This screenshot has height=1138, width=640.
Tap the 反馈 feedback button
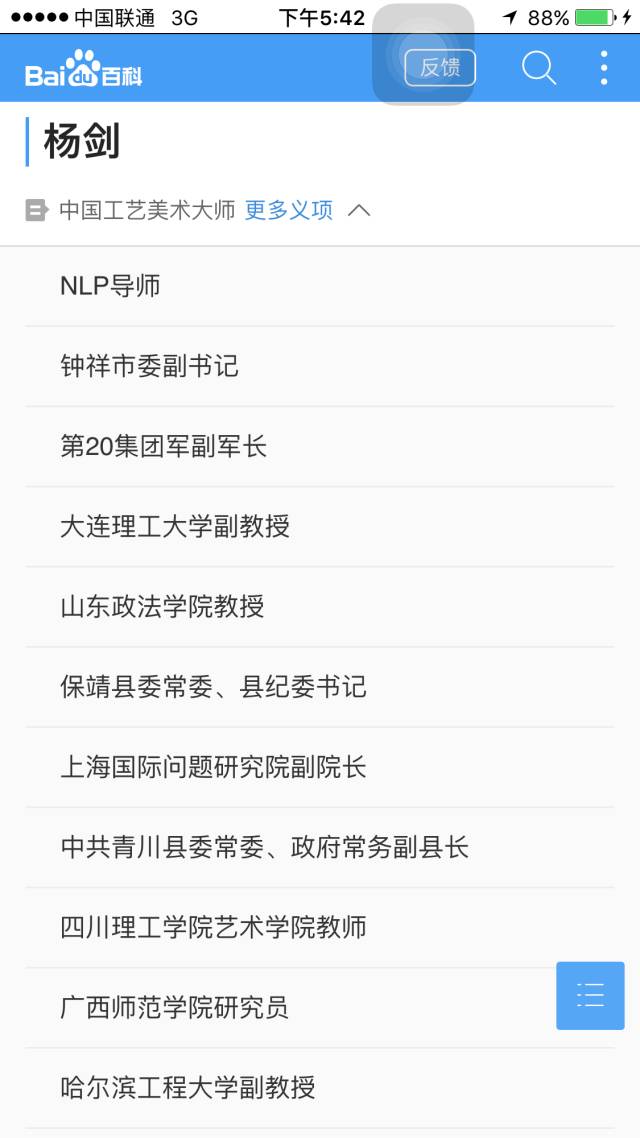[x=440, y=68]
